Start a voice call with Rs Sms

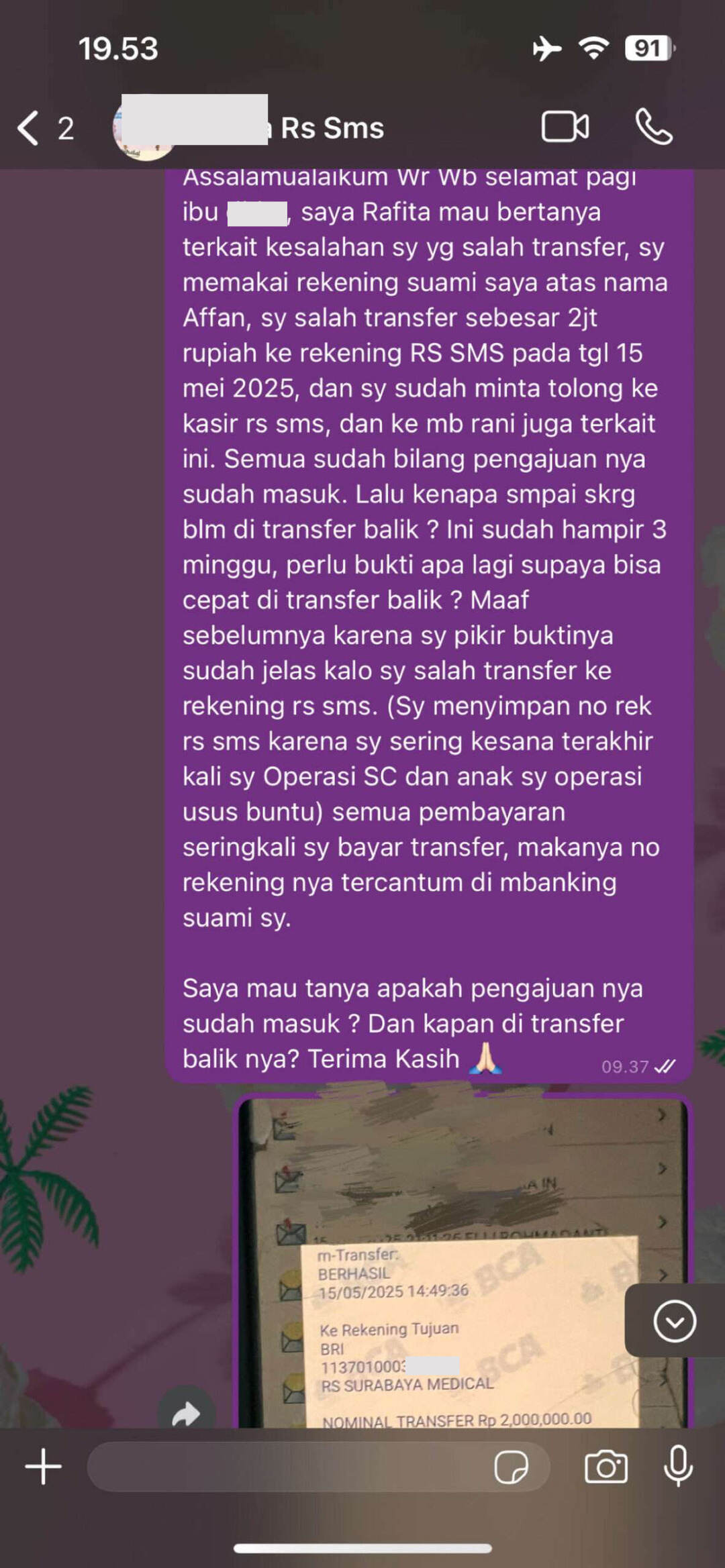coord(653,127)
